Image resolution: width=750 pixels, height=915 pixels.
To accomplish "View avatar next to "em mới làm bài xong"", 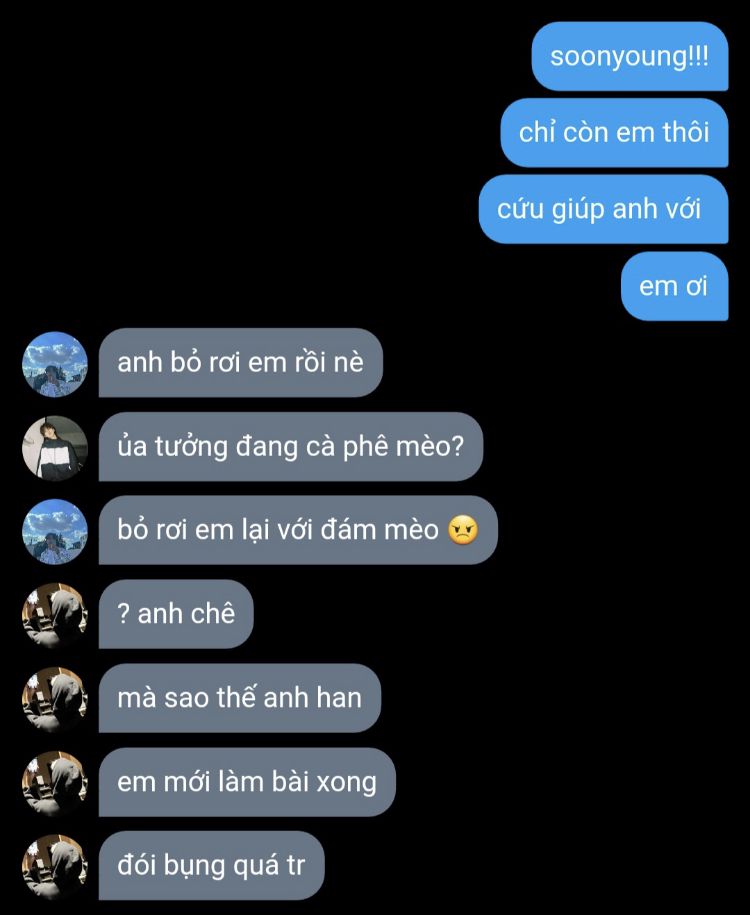I will 55,783.
